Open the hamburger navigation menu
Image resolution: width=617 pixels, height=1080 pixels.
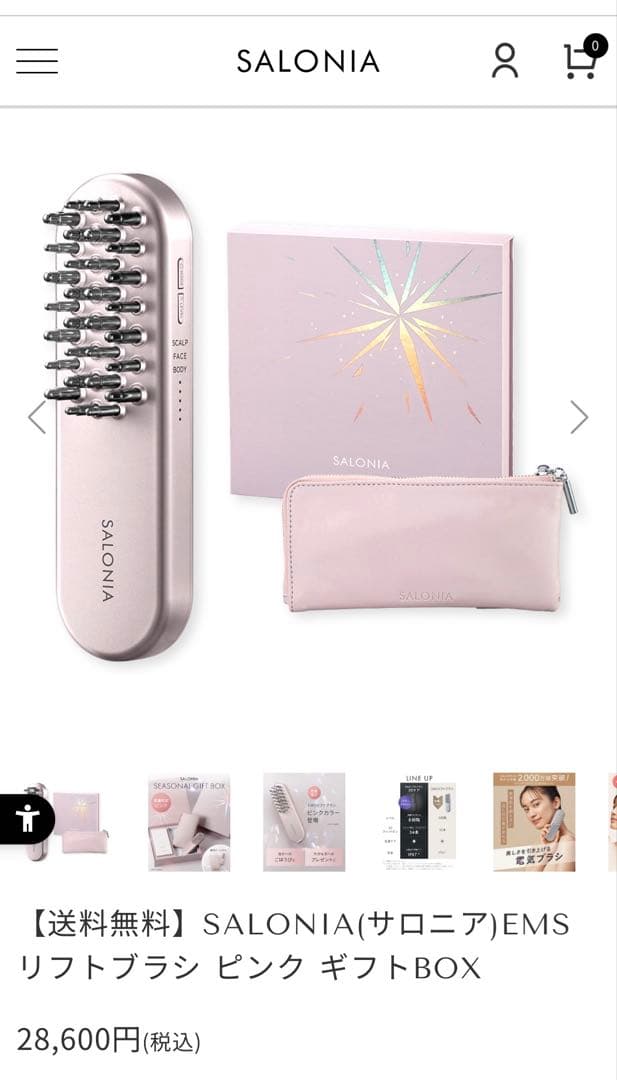(x=37, y=61)
